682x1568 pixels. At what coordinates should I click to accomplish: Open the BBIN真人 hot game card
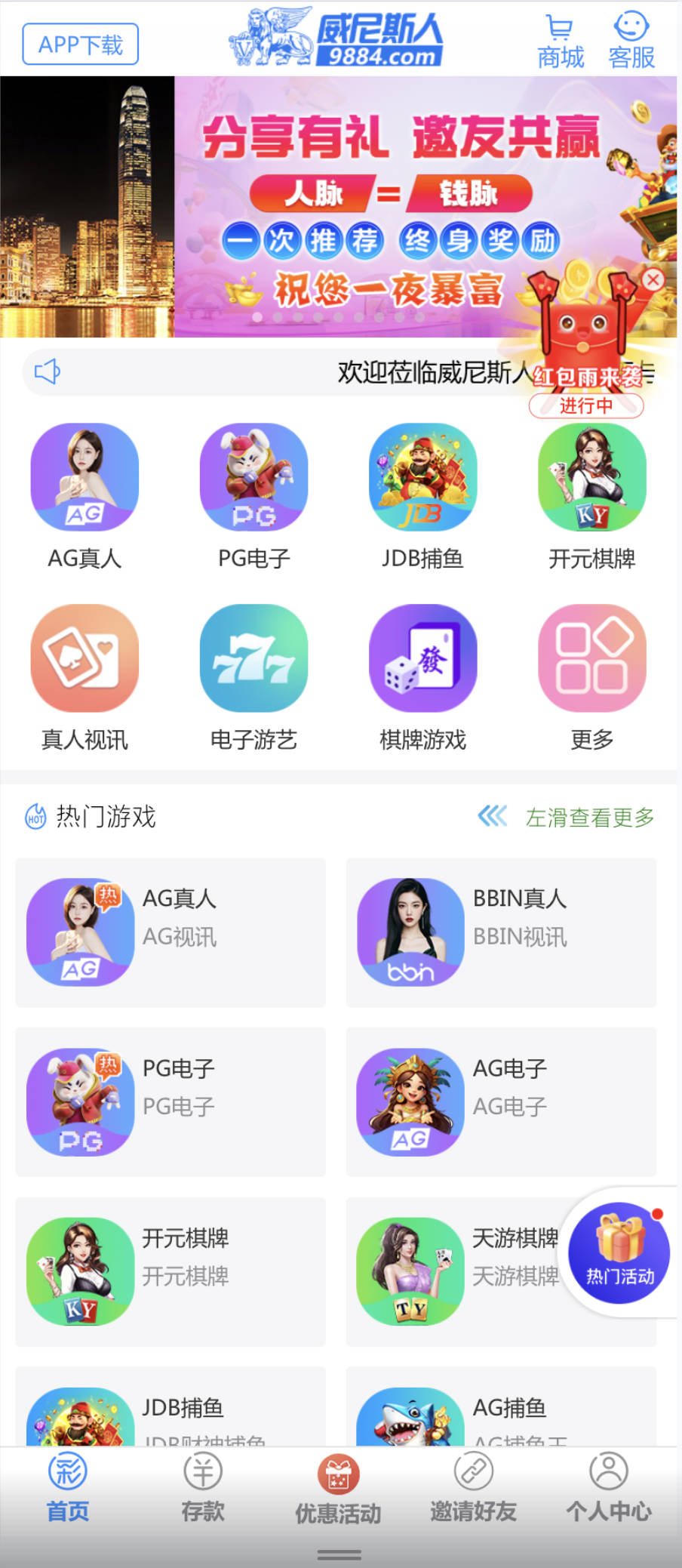coord(501,932)
